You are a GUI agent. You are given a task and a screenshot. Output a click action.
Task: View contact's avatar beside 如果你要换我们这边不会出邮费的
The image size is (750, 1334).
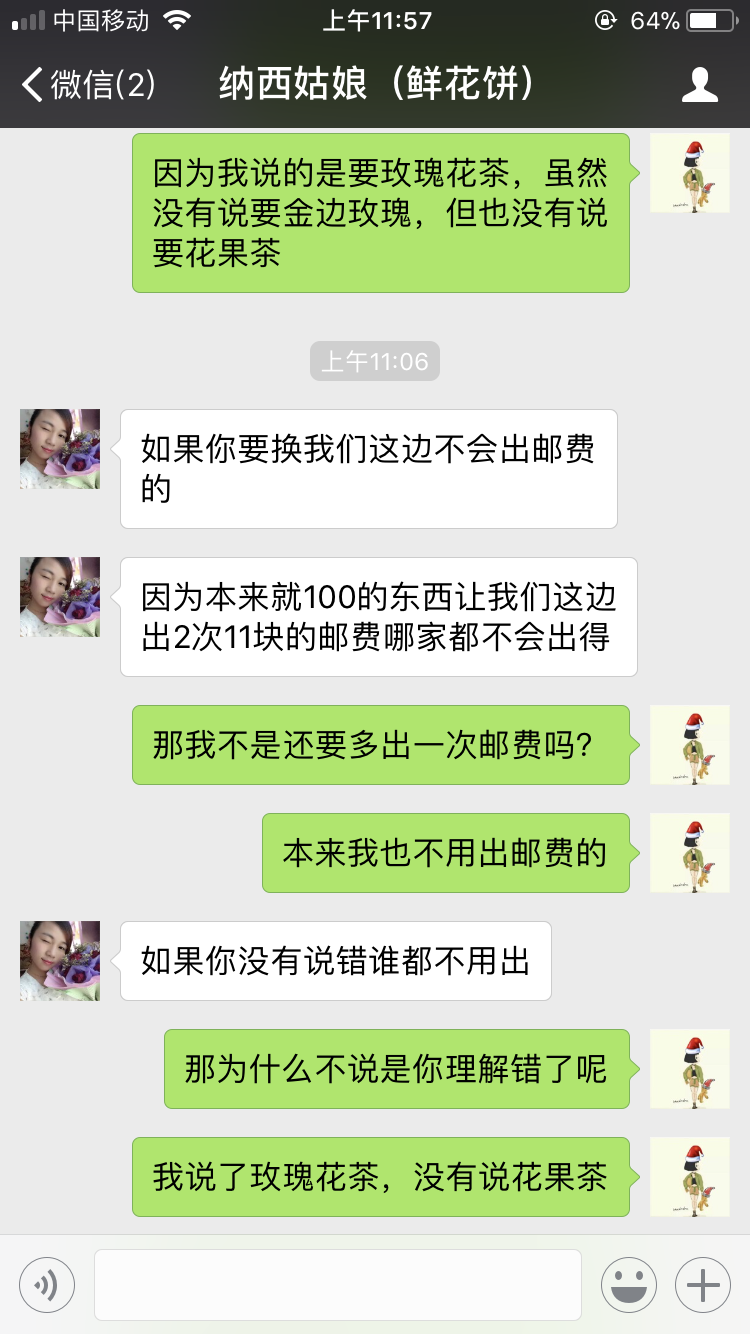[60, 449]
